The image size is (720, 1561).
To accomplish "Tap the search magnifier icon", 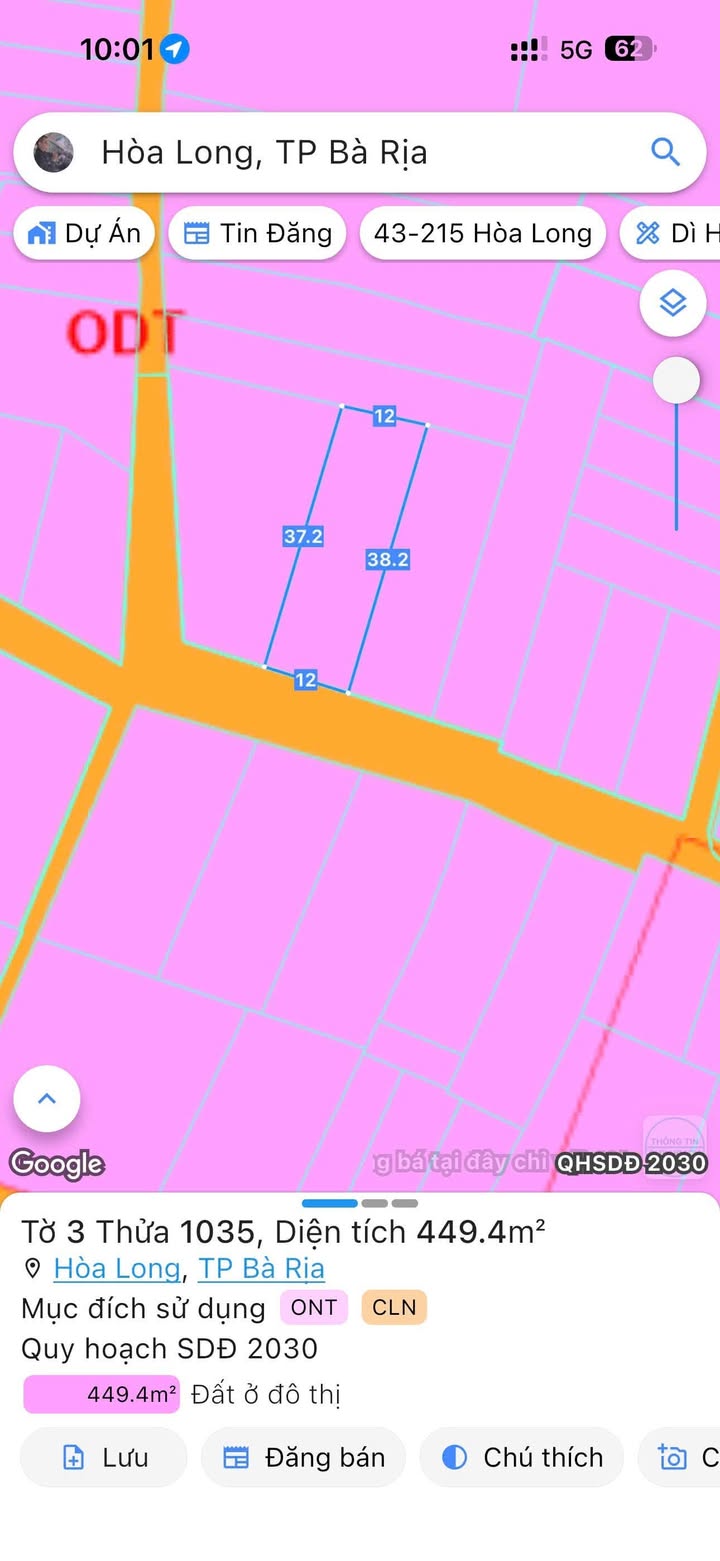I will (x=665, y=152).
